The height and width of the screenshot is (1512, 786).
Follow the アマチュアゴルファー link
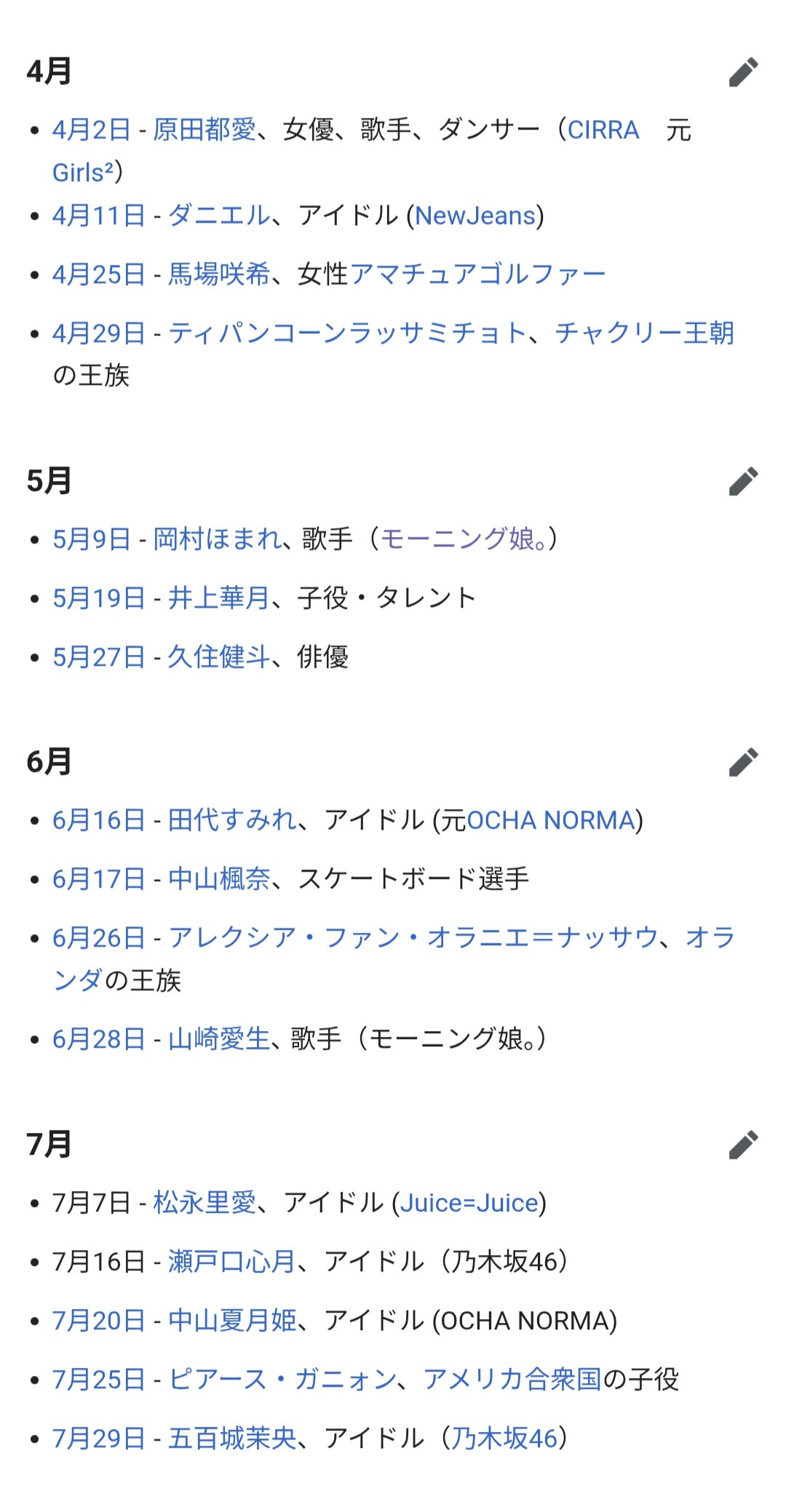pos(477,274)
